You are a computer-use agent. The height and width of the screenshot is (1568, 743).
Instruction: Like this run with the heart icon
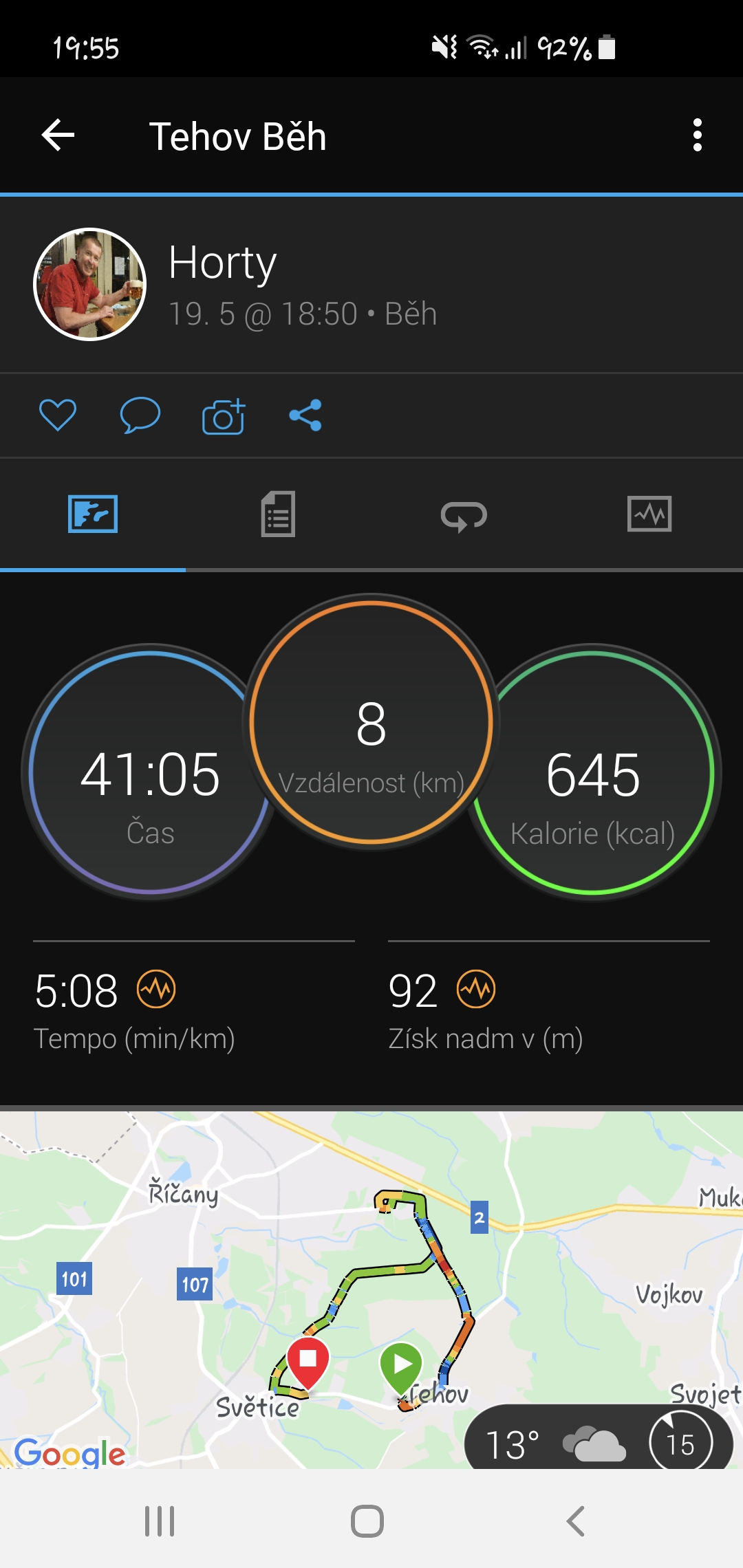[x=57, y=415]
